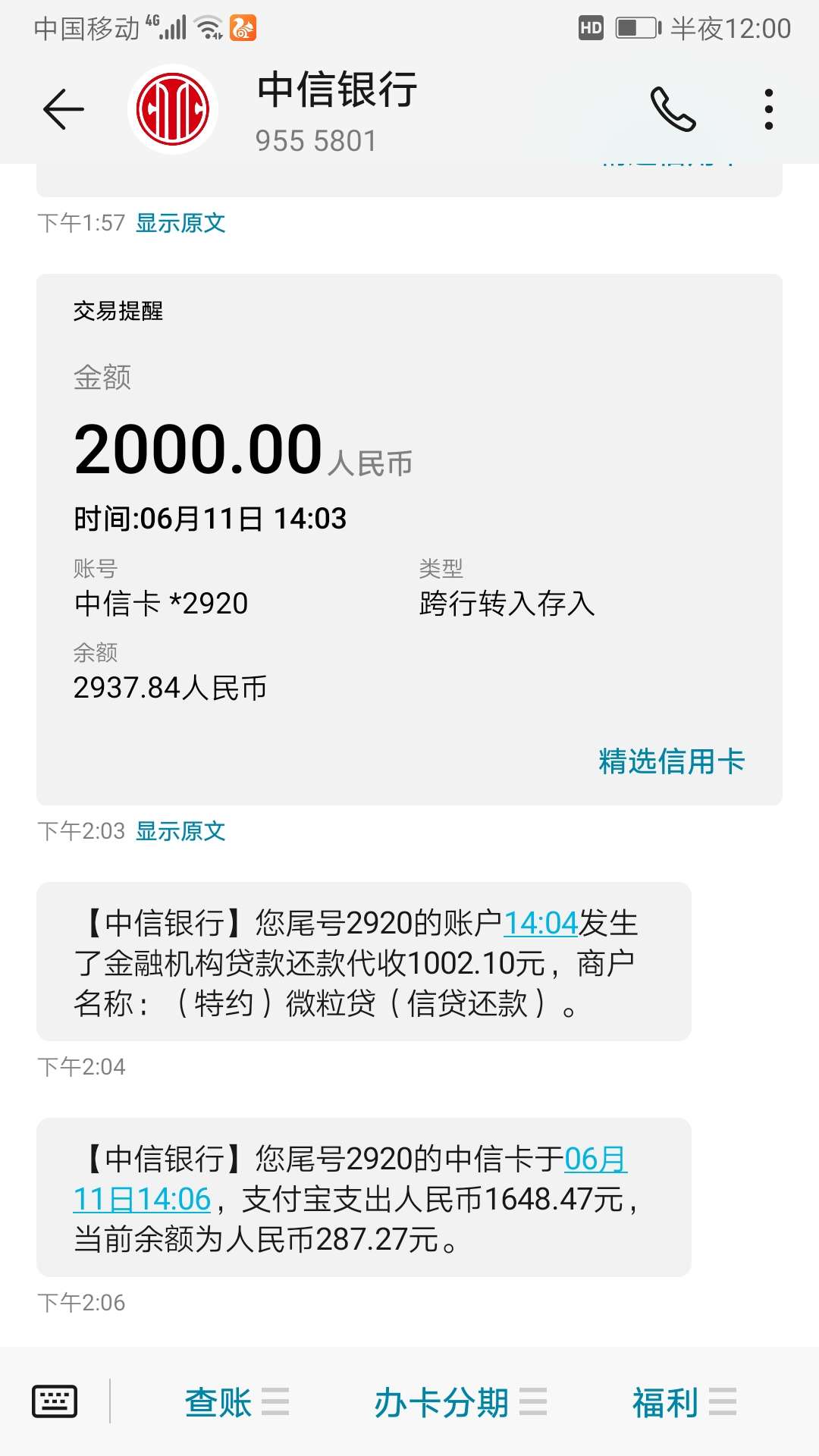Open the 福利 menu
Screen dimensions: 819x1456
pos(684,1401)
